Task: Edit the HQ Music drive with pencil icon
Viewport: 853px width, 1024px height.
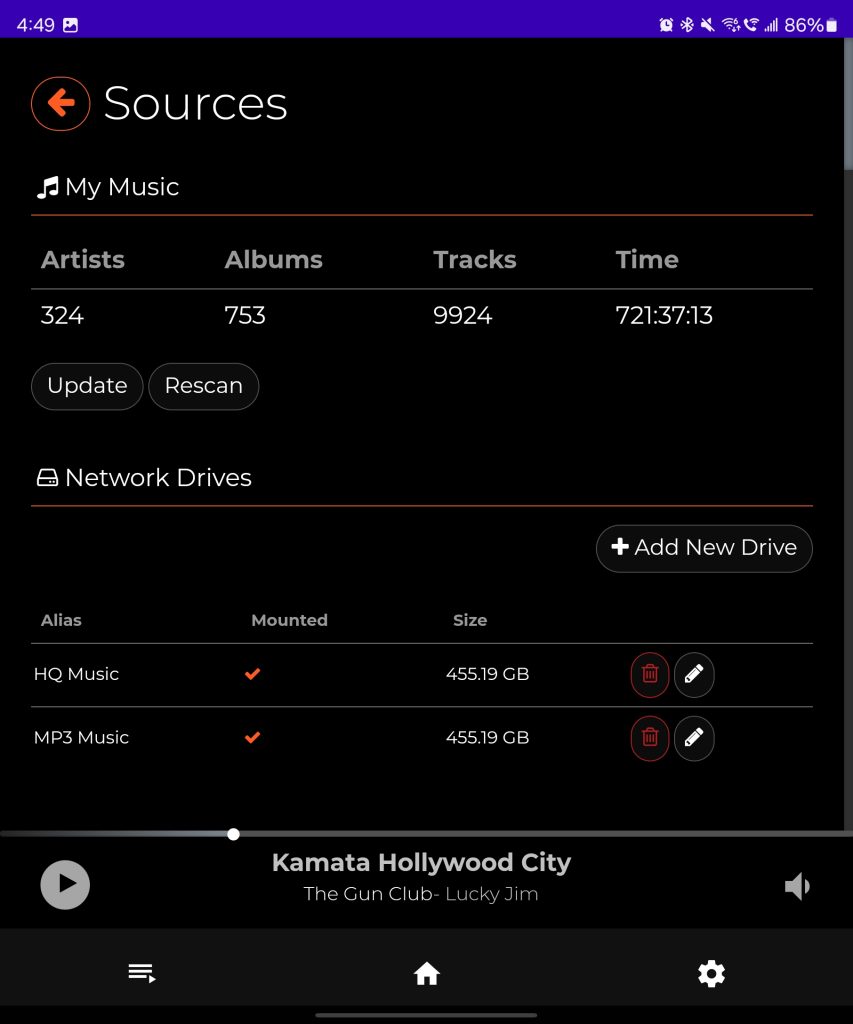Action: (x=694, y=674)
